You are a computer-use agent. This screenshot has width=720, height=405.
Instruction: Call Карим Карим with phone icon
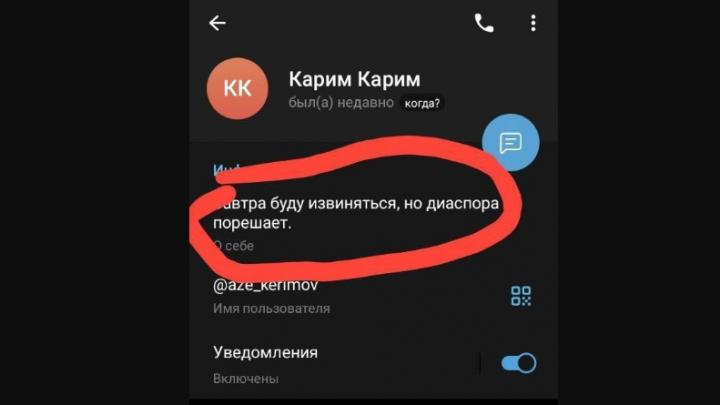click(484, 24)
